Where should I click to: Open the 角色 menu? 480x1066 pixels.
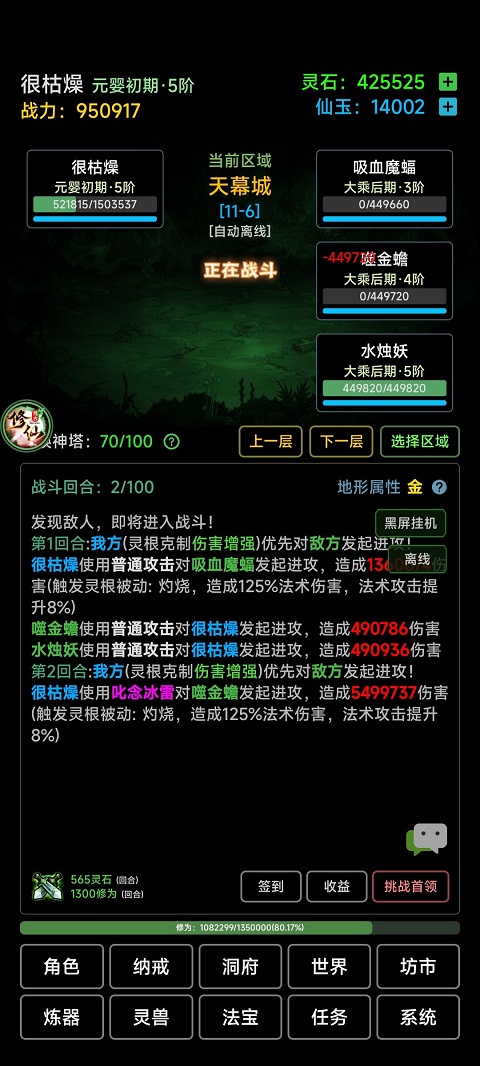(x=62, y=966)
